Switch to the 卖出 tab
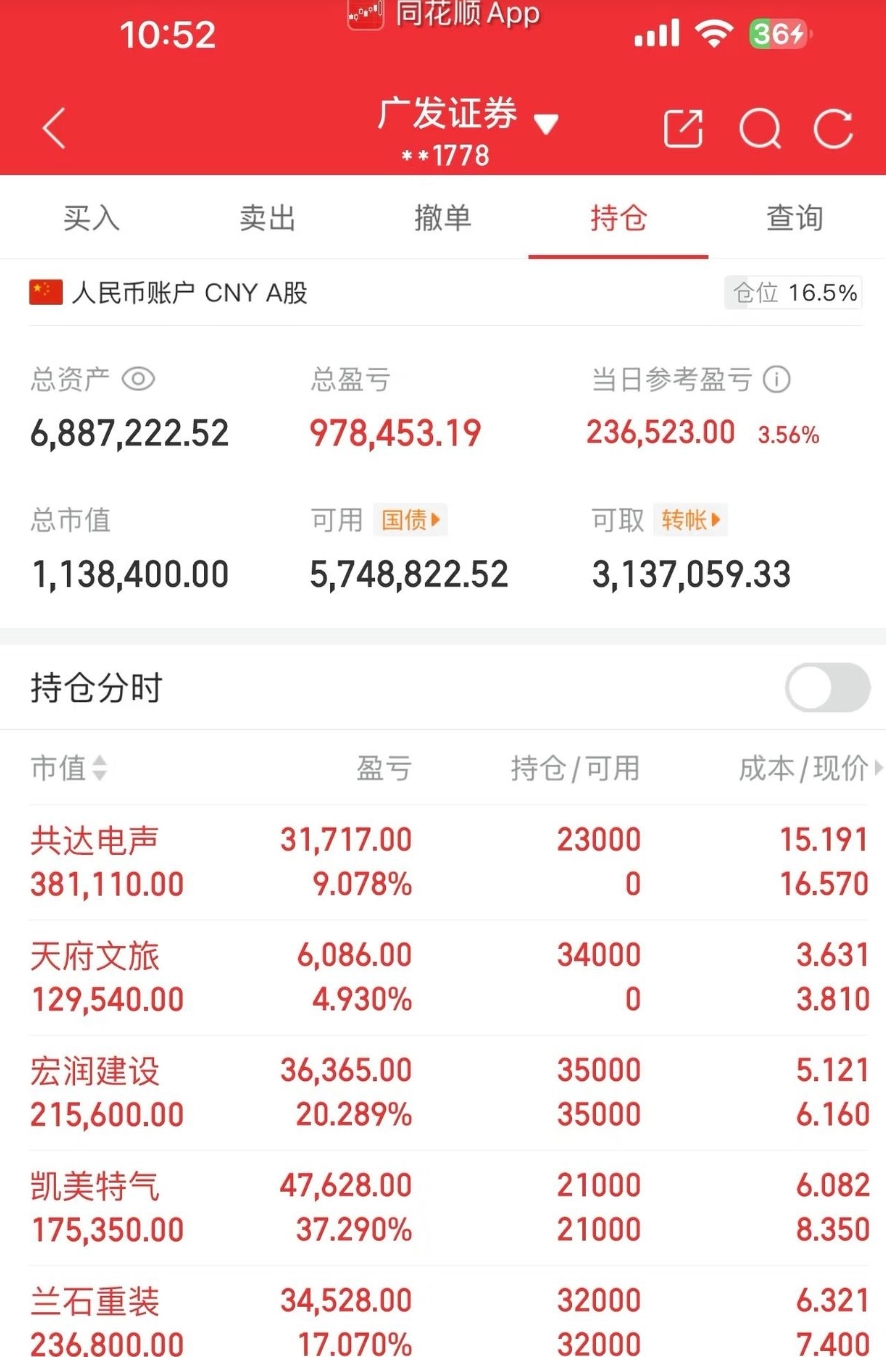 click(x=267, y=218)
